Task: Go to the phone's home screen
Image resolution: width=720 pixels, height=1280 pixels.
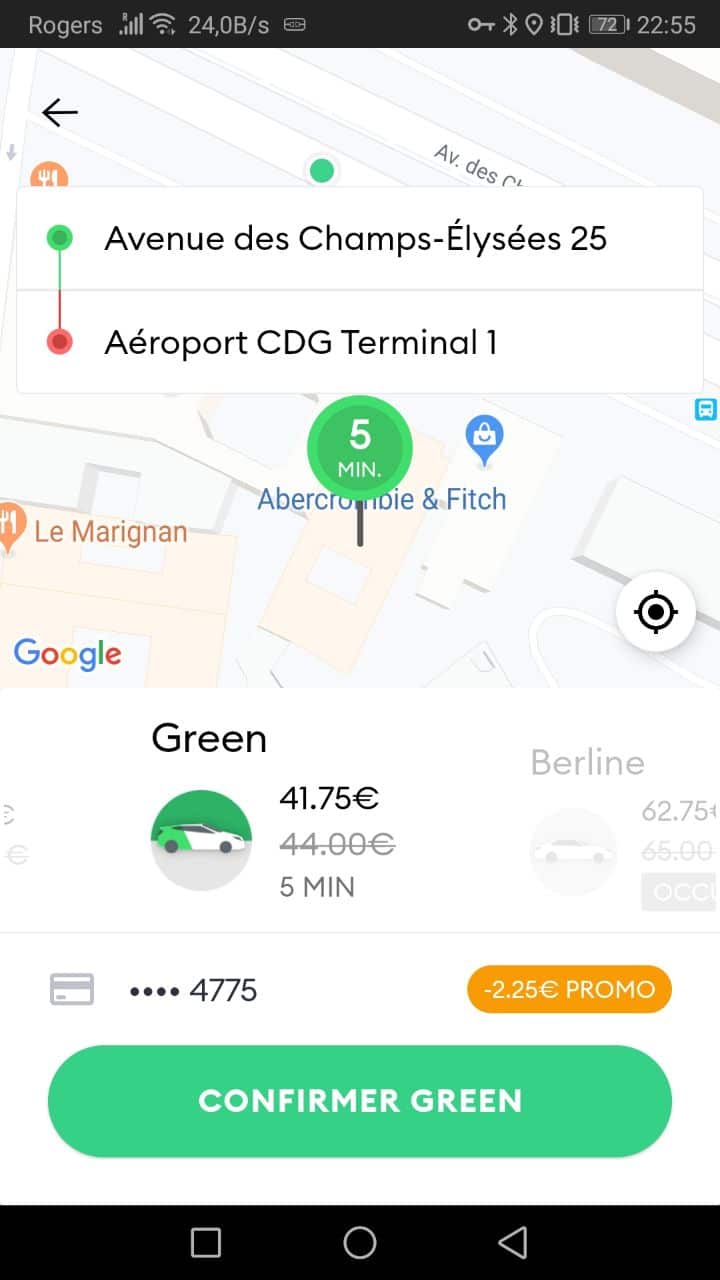Action: point(360,1242)
